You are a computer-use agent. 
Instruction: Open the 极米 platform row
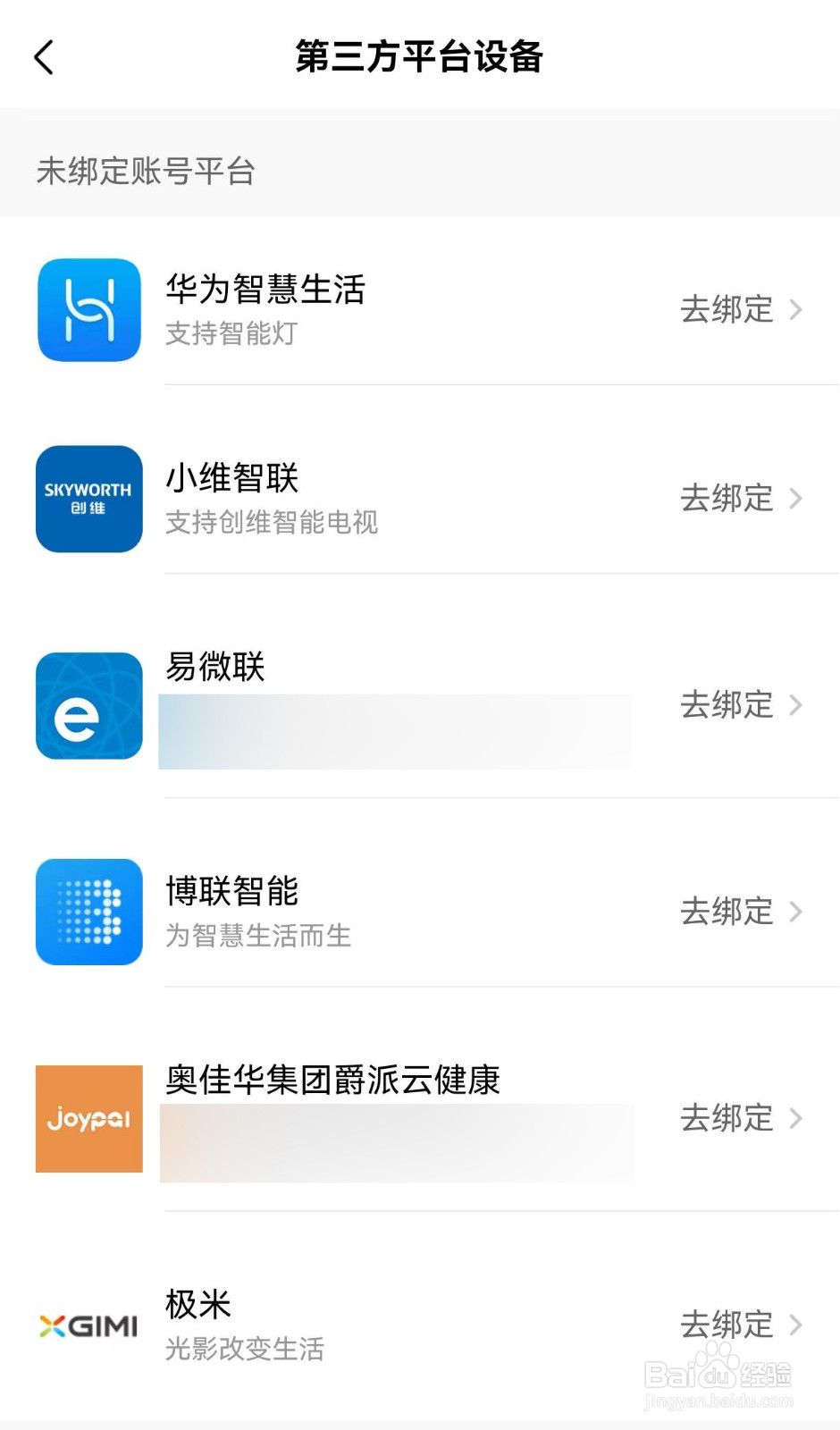420,1325
